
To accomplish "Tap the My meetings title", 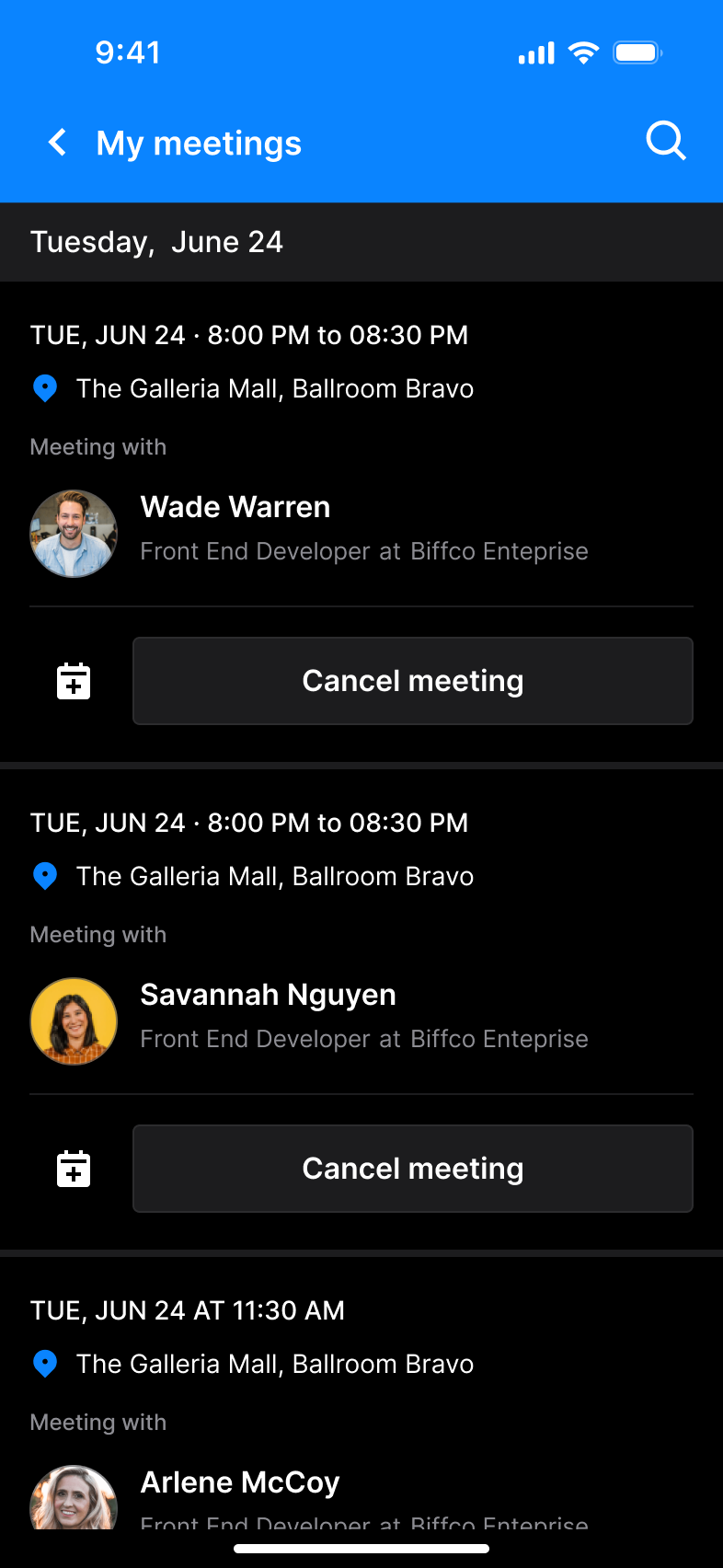I will (x=198, y=143).
